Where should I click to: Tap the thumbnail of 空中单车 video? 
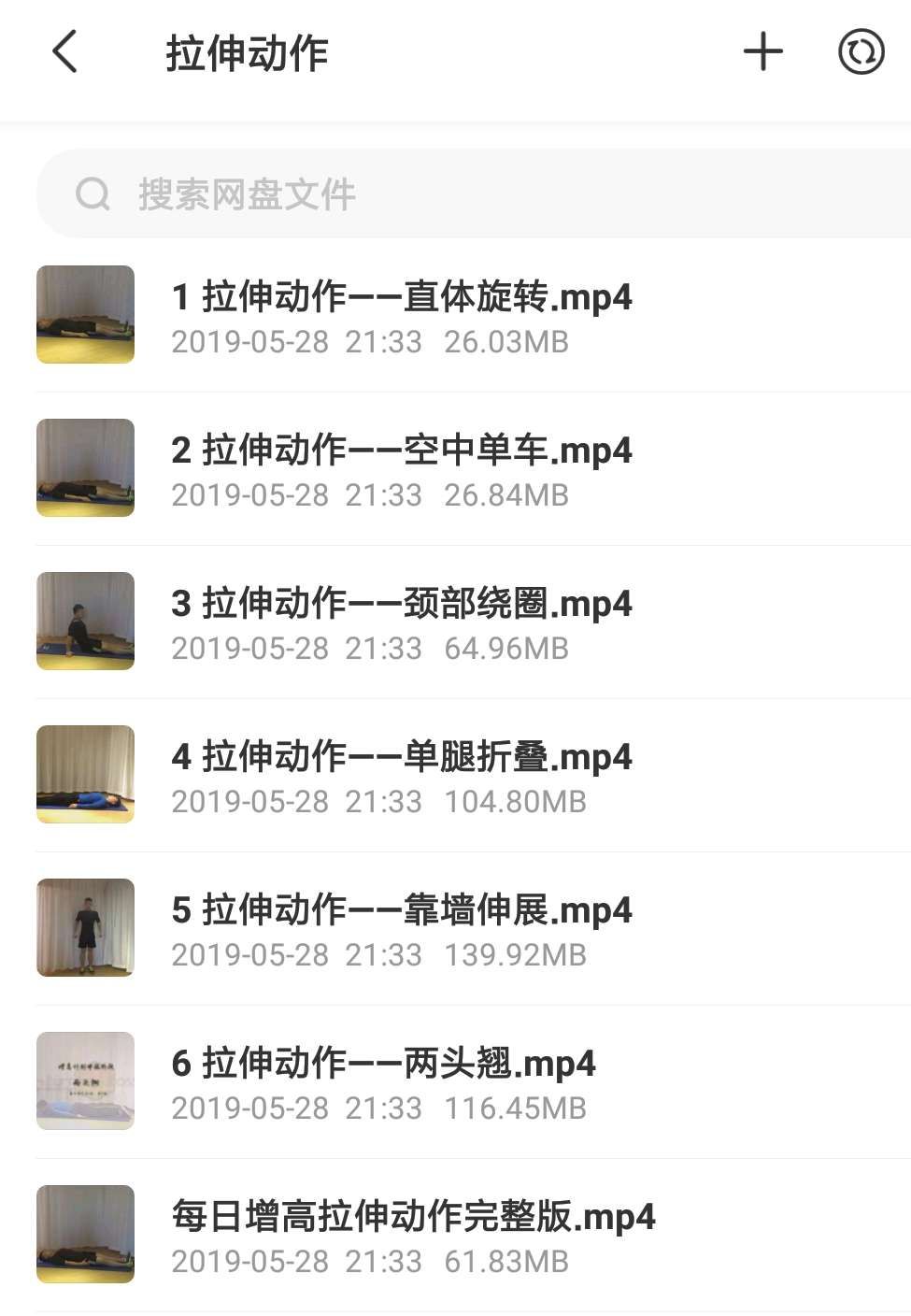pyautogui.click(x=85, y=468)
